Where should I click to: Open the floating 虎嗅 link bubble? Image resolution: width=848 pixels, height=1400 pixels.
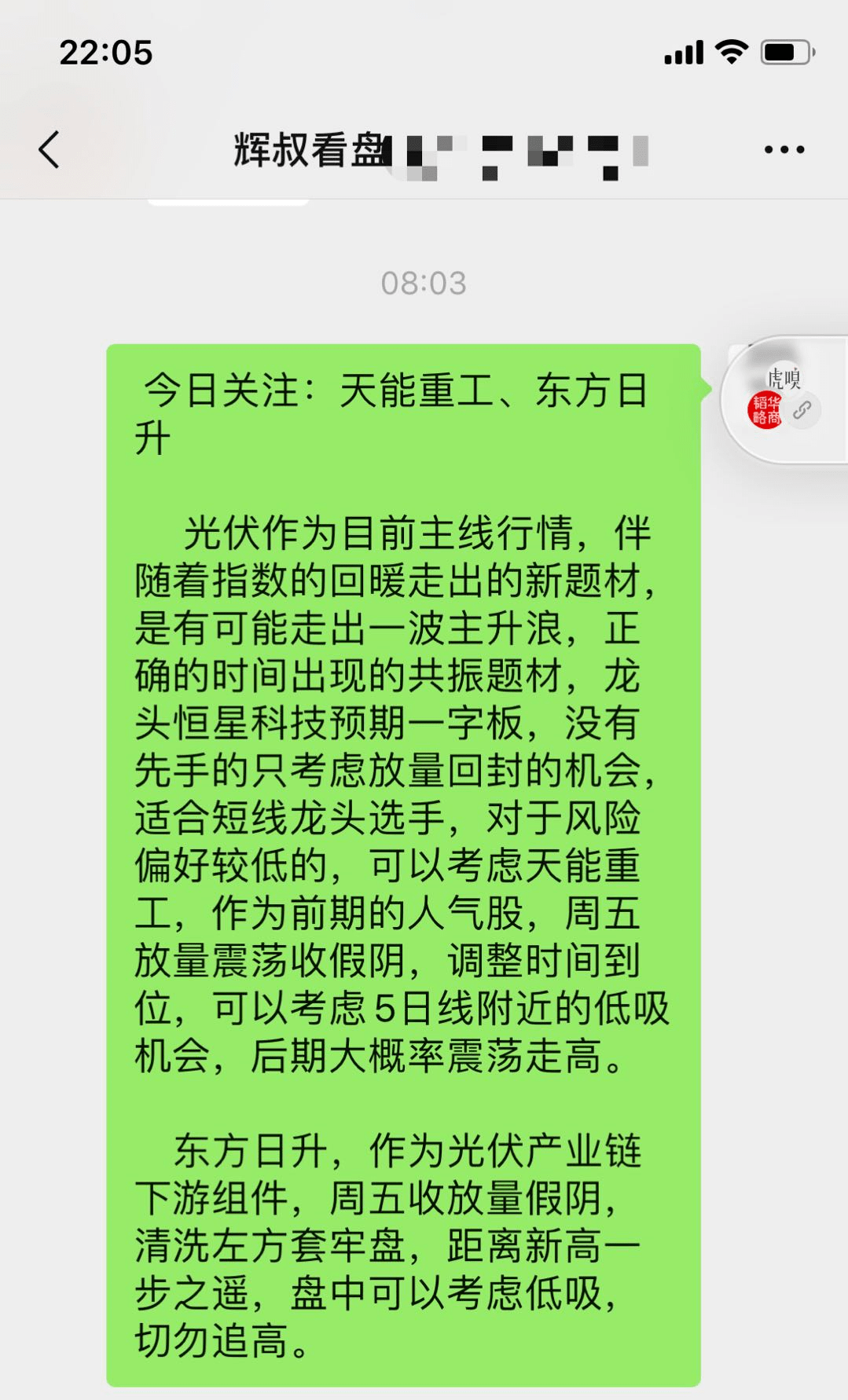point(785,399)
